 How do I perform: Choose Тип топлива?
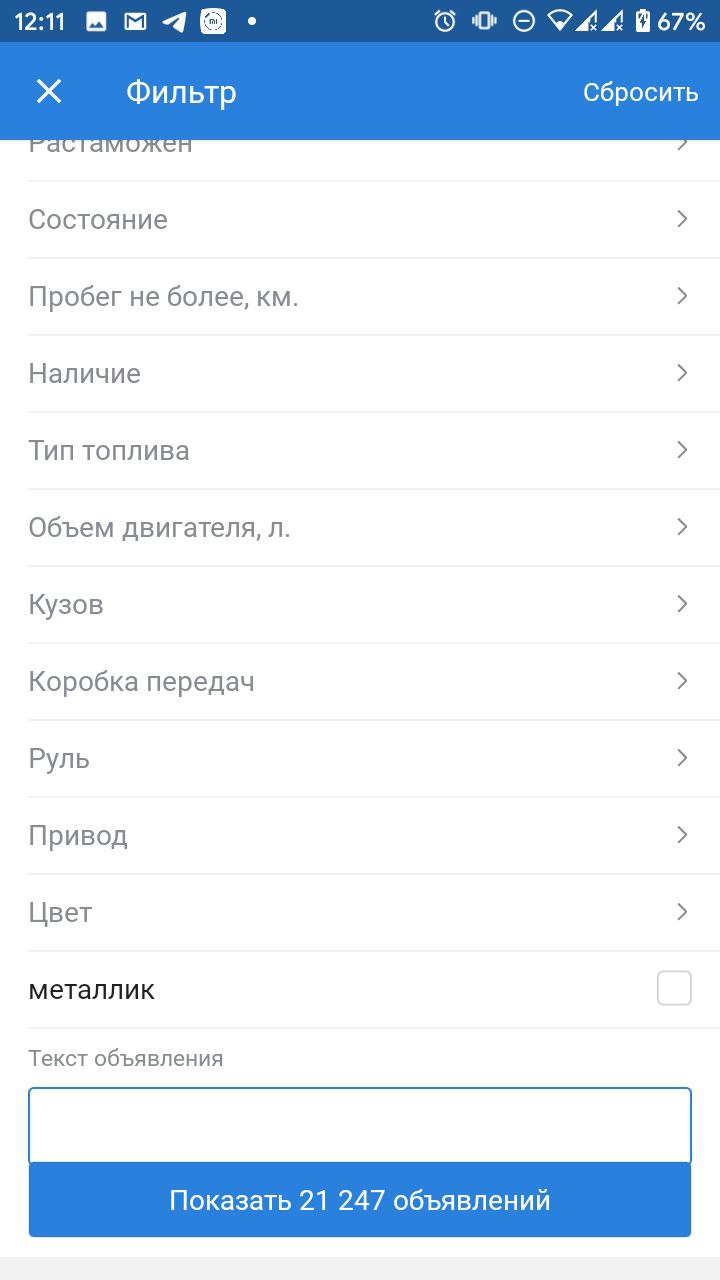click(360, 451)
